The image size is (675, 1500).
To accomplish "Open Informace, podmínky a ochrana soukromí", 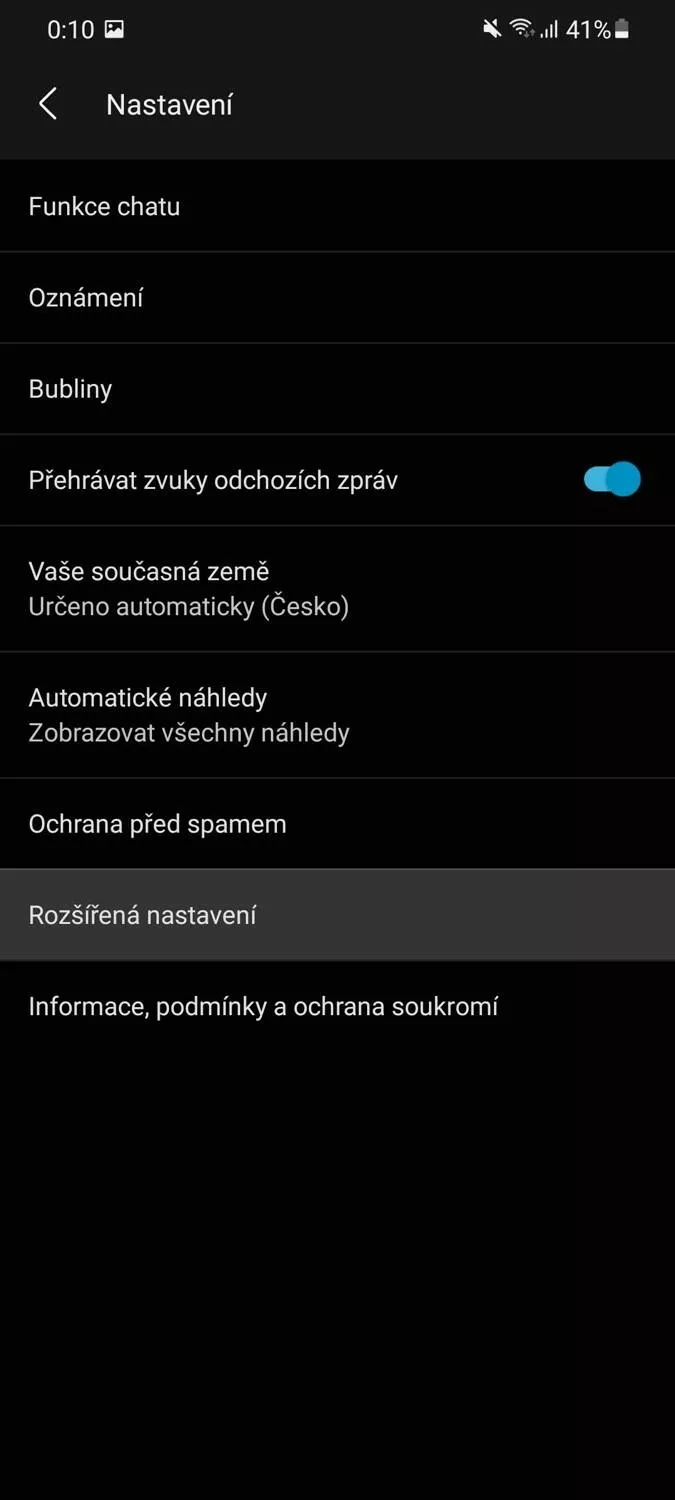I will click(337, 1006).
